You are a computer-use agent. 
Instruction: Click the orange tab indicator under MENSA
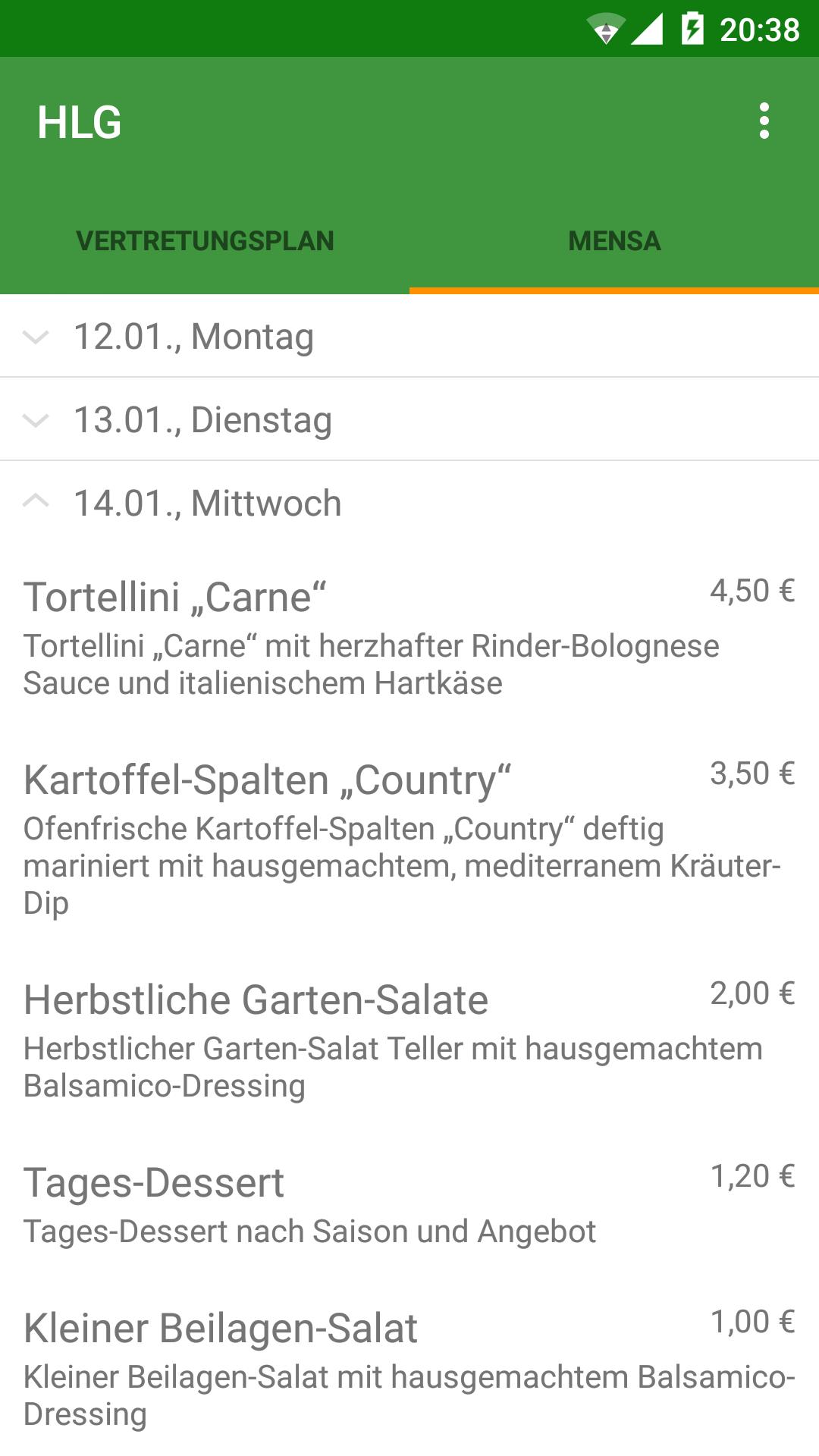[614, 290]
